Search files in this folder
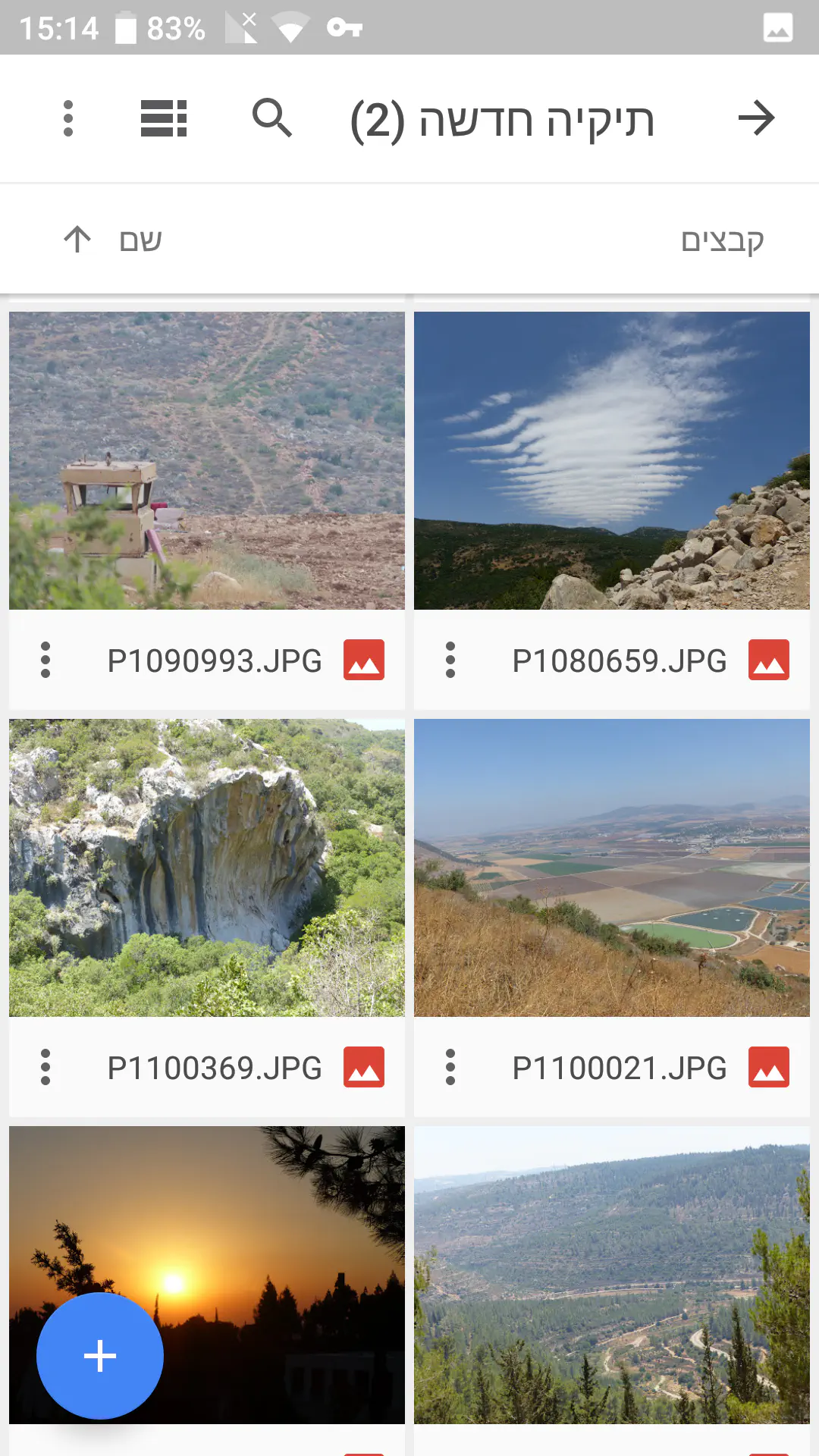The image size is (819, 1456). [x=271, y=118]
